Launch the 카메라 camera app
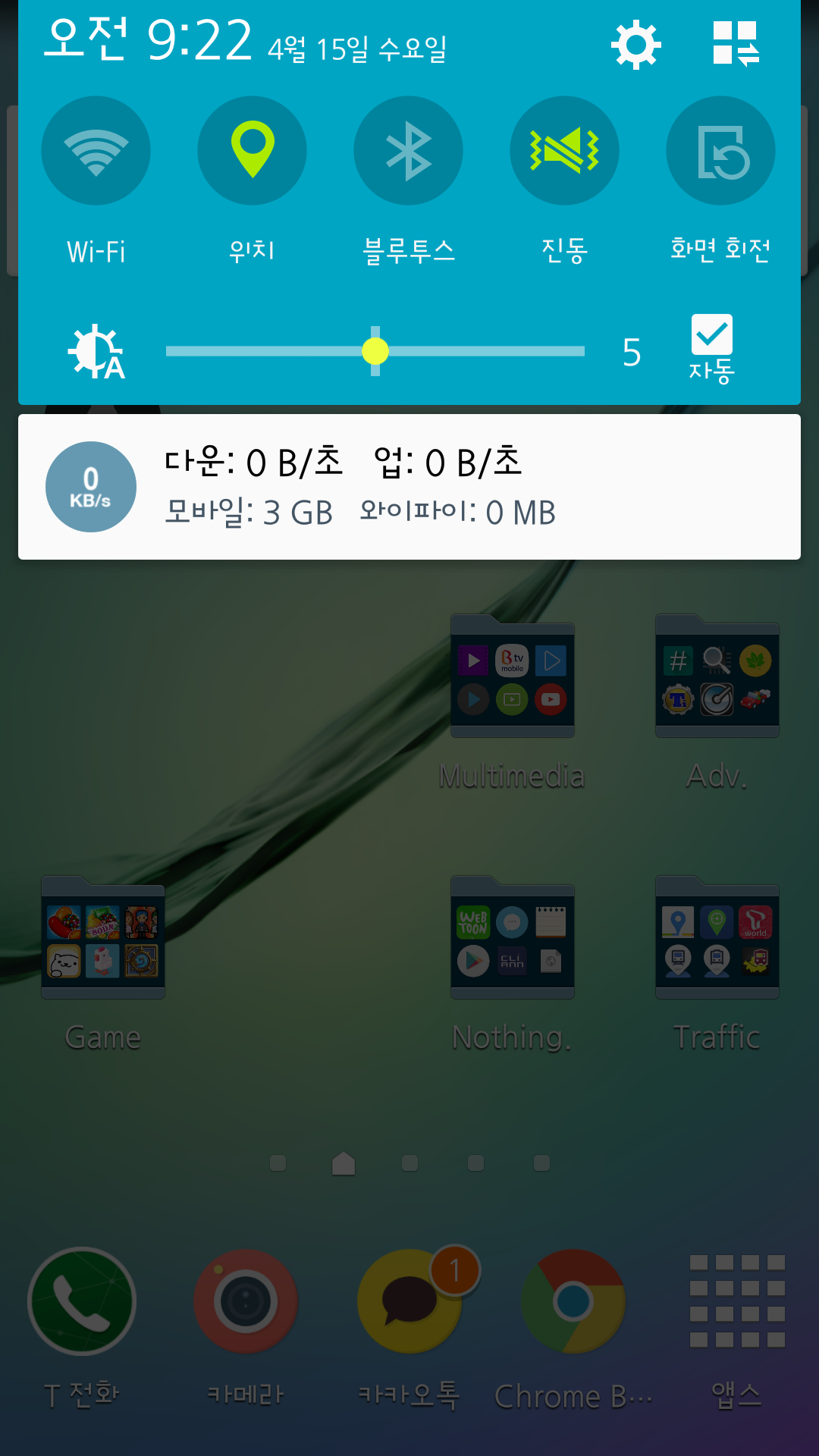The image size is (819, 1456). click(246, 1301)
